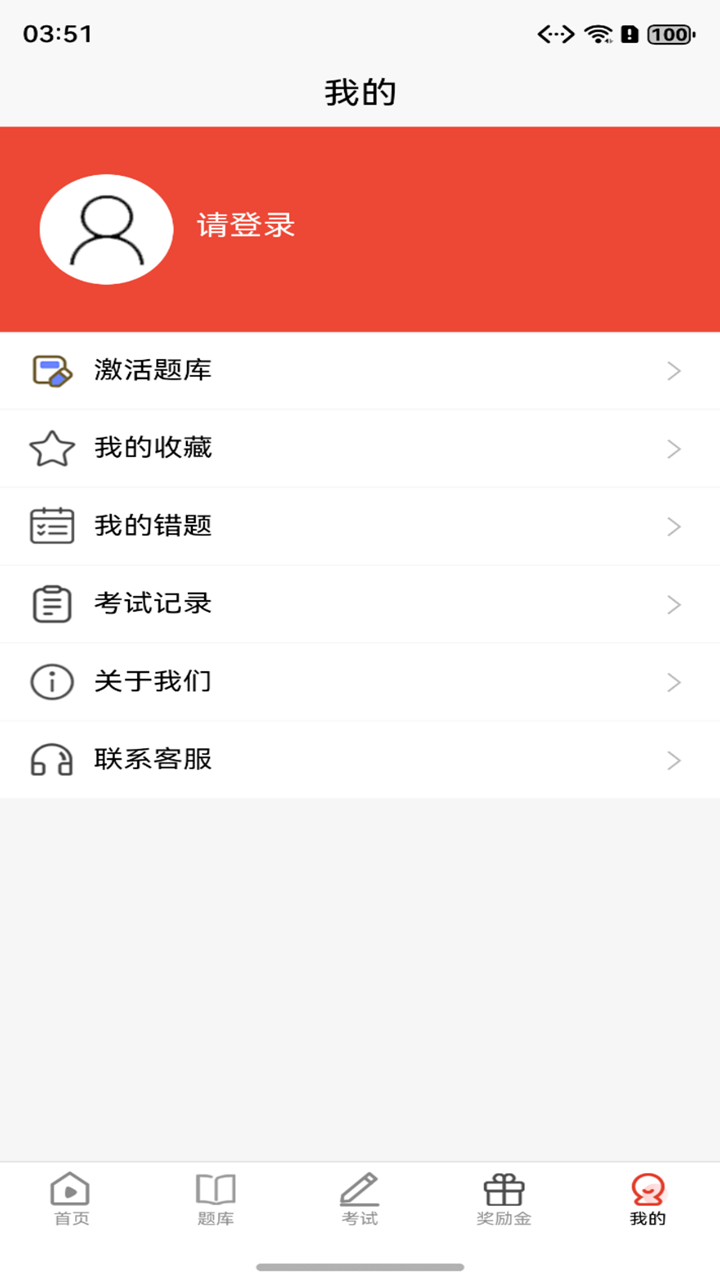Select the pencil 考试 icon in bottom bar
Screen dimensions: 720x1280
coord(359,1190)
